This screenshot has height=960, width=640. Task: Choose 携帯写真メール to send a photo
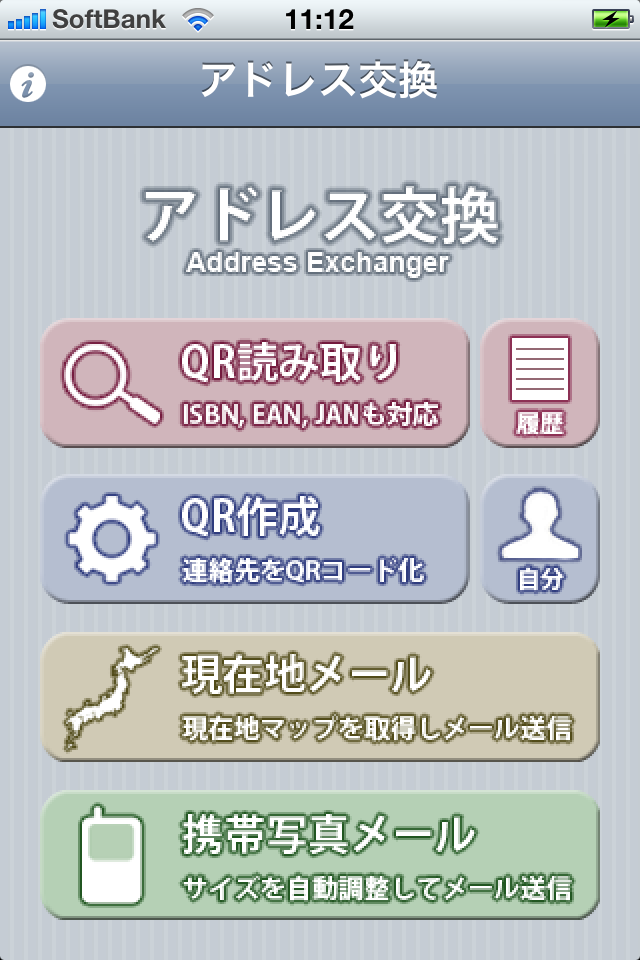click(x=320, y=855)
